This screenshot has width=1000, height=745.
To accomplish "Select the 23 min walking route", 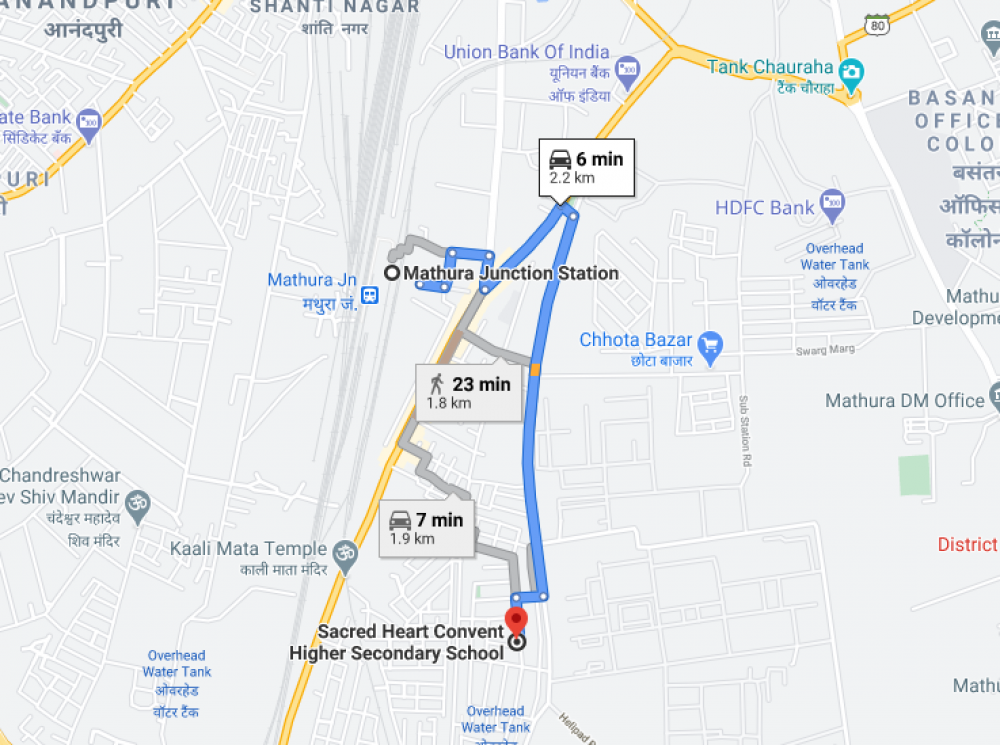I will tap(470, 391).
